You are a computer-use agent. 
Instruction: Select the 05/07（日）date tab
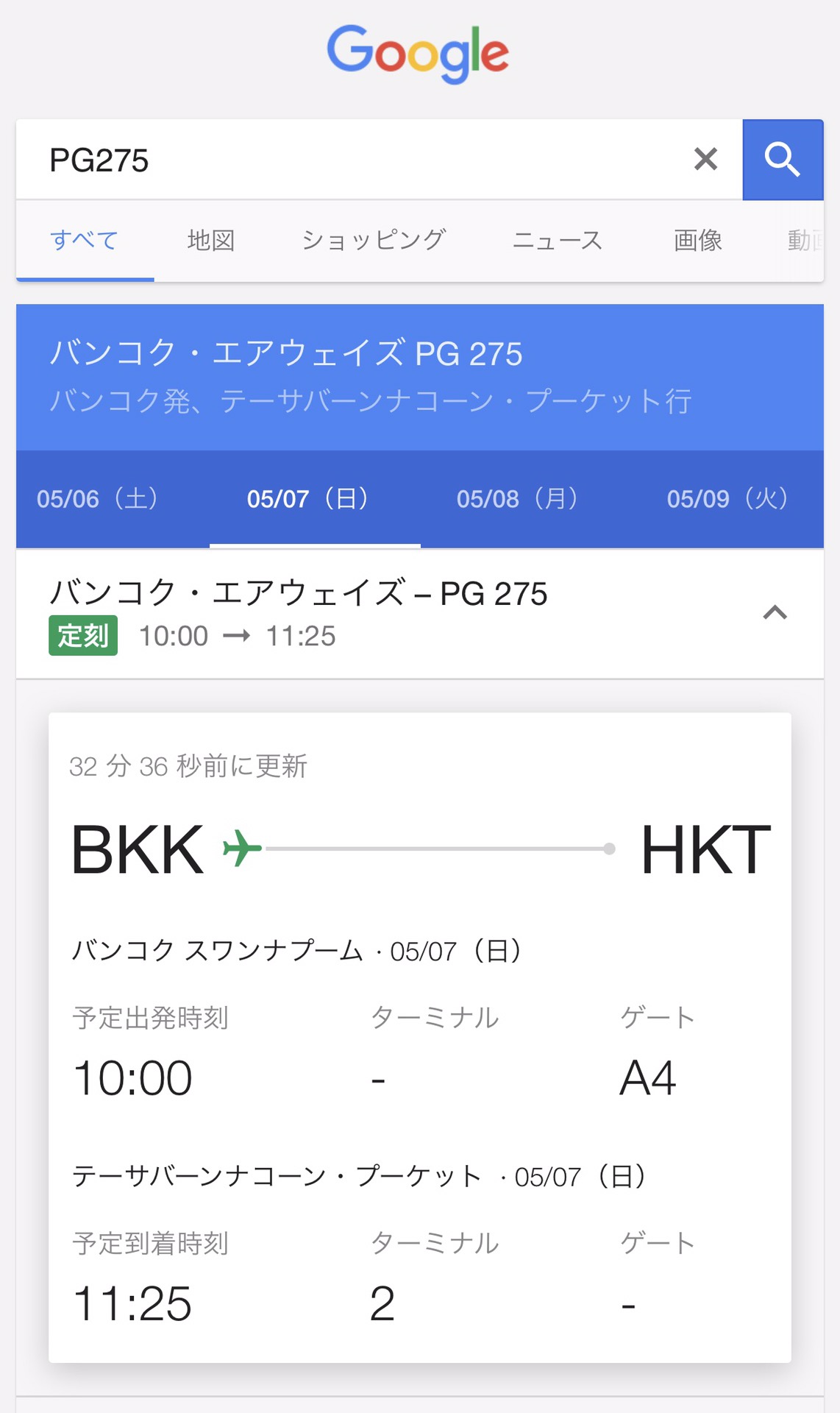tap(308, 499)
